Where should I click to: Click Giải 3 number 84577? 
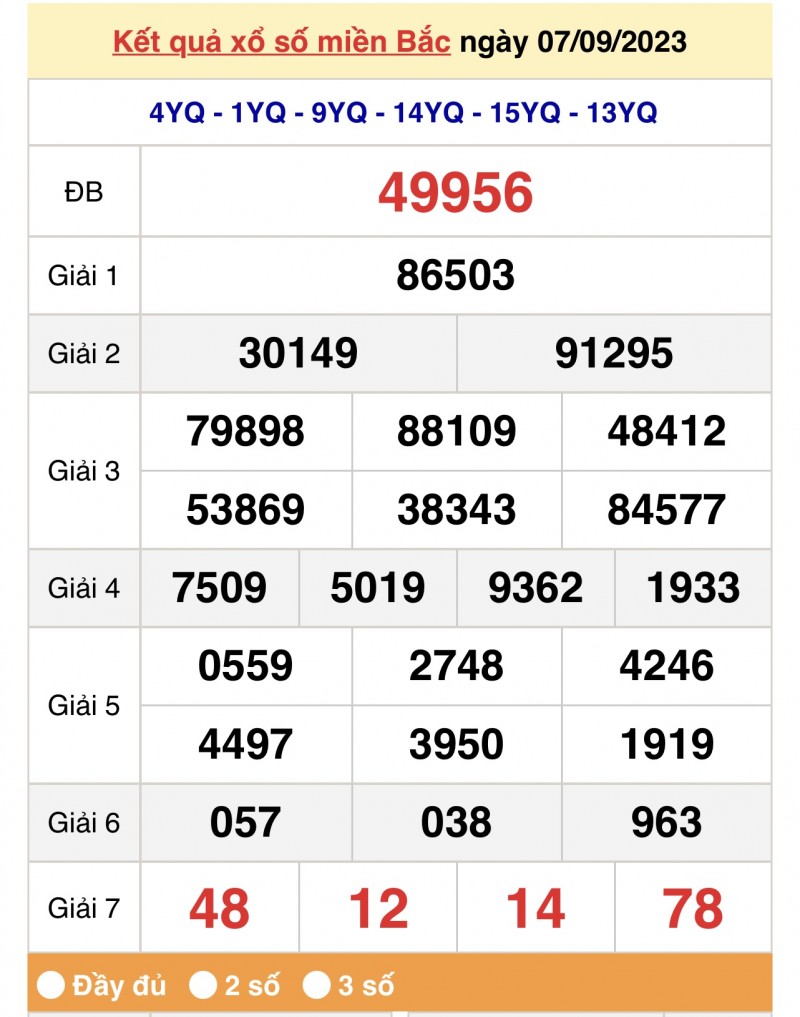[x=667, y=509]
